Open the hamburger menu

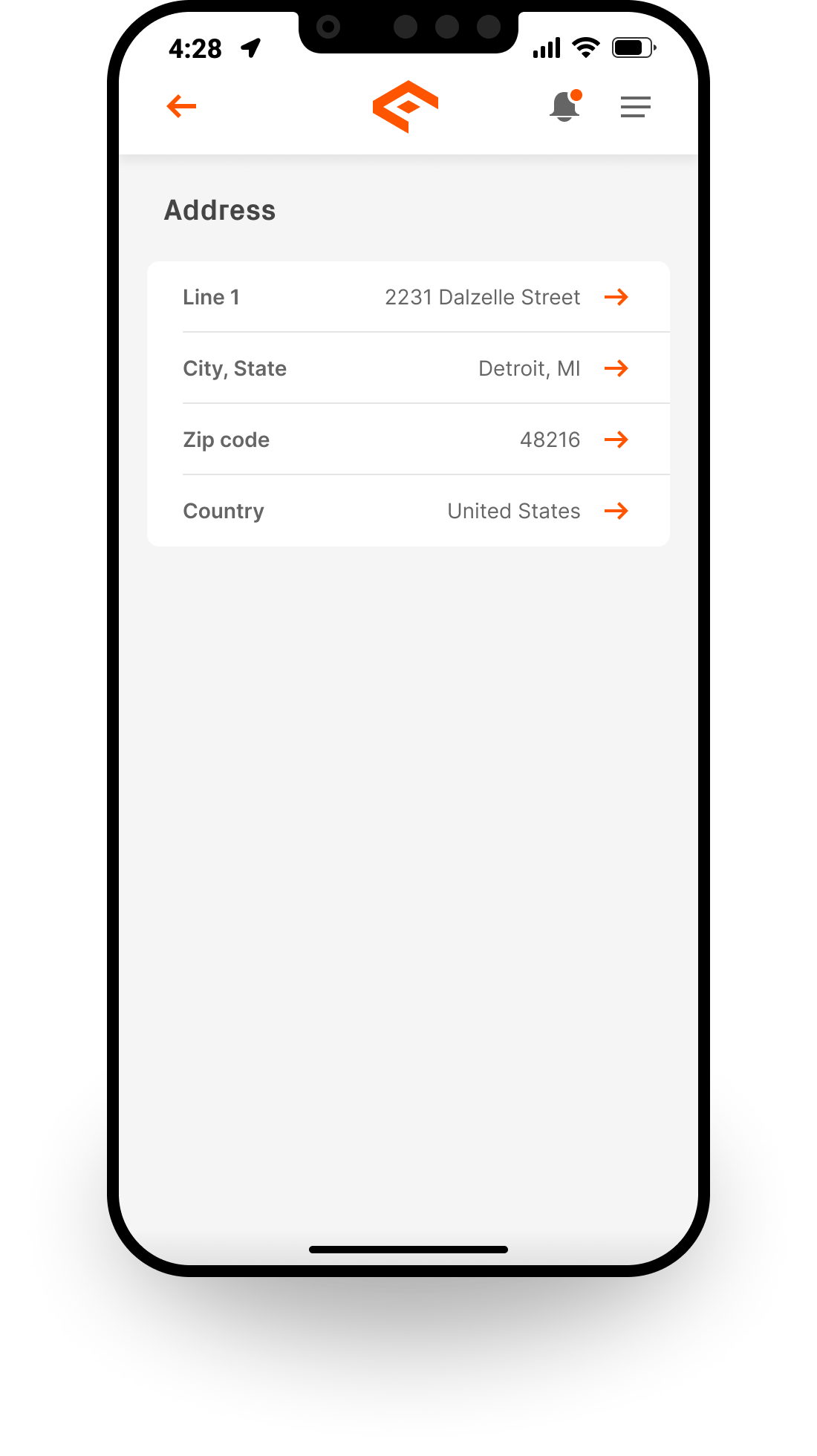coord(635,107)
